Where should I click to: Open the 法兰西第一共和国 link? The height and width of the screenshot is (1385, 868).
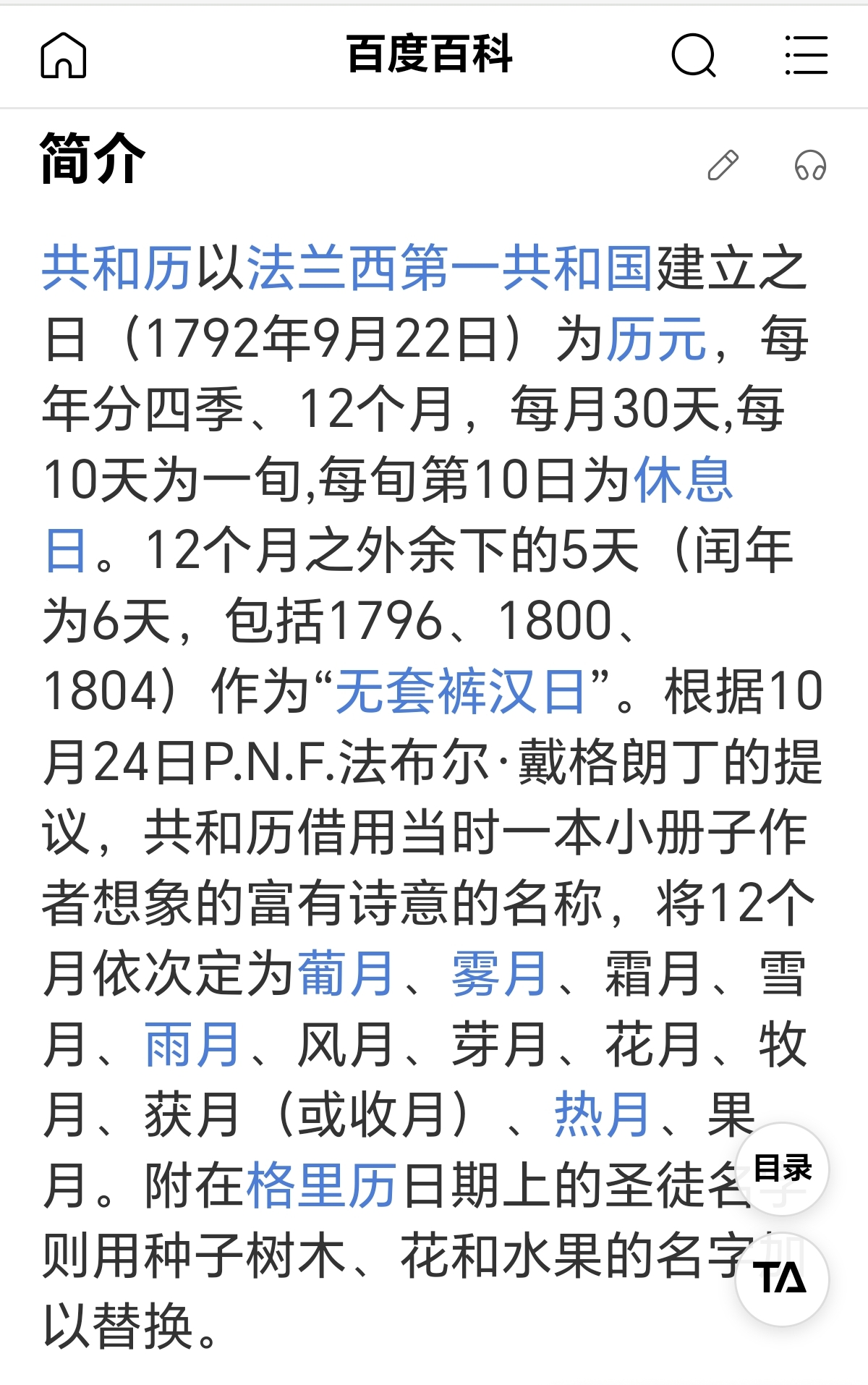[x=450, y=268]
